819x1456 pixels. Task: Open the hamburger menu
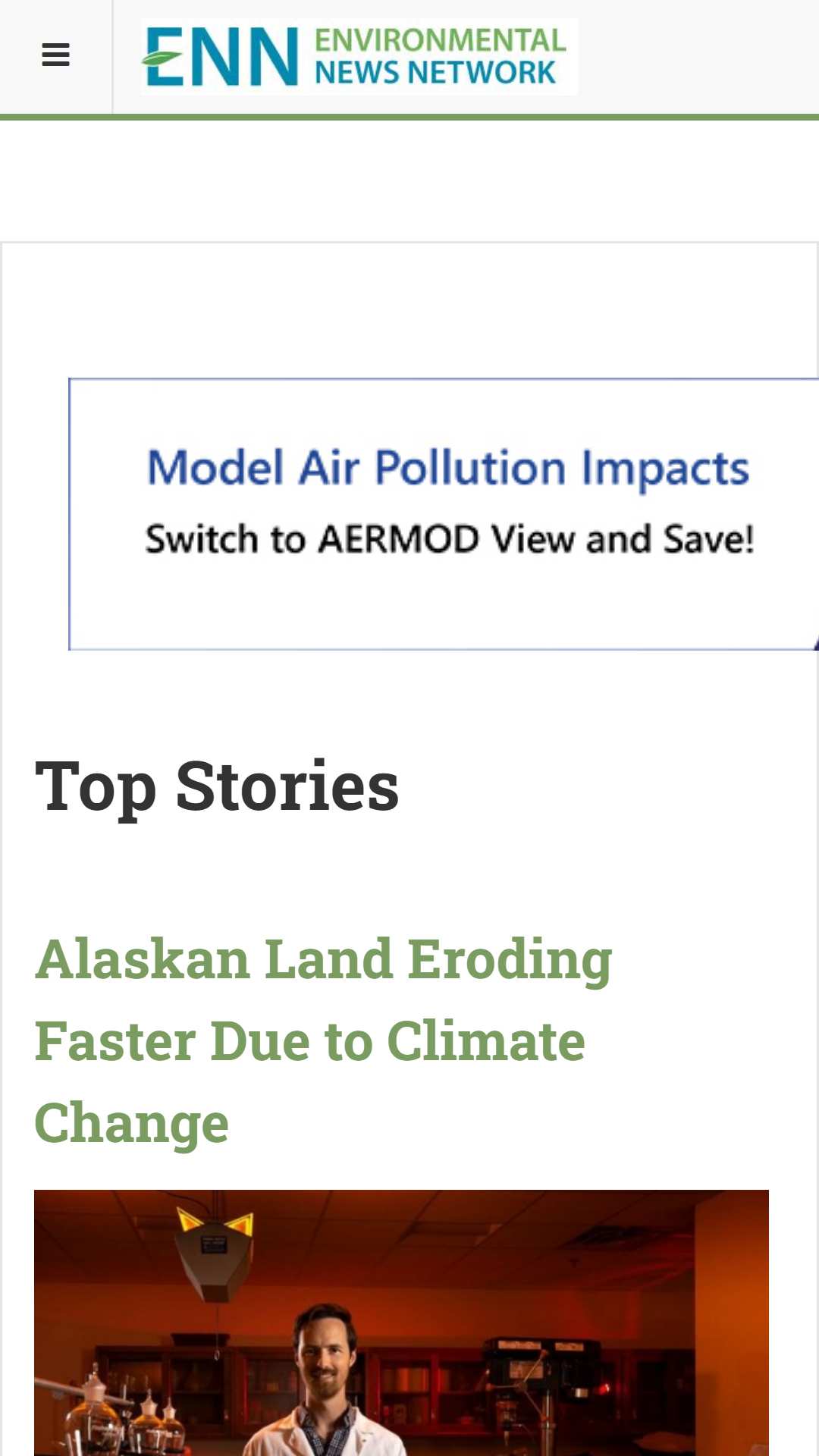55,55
